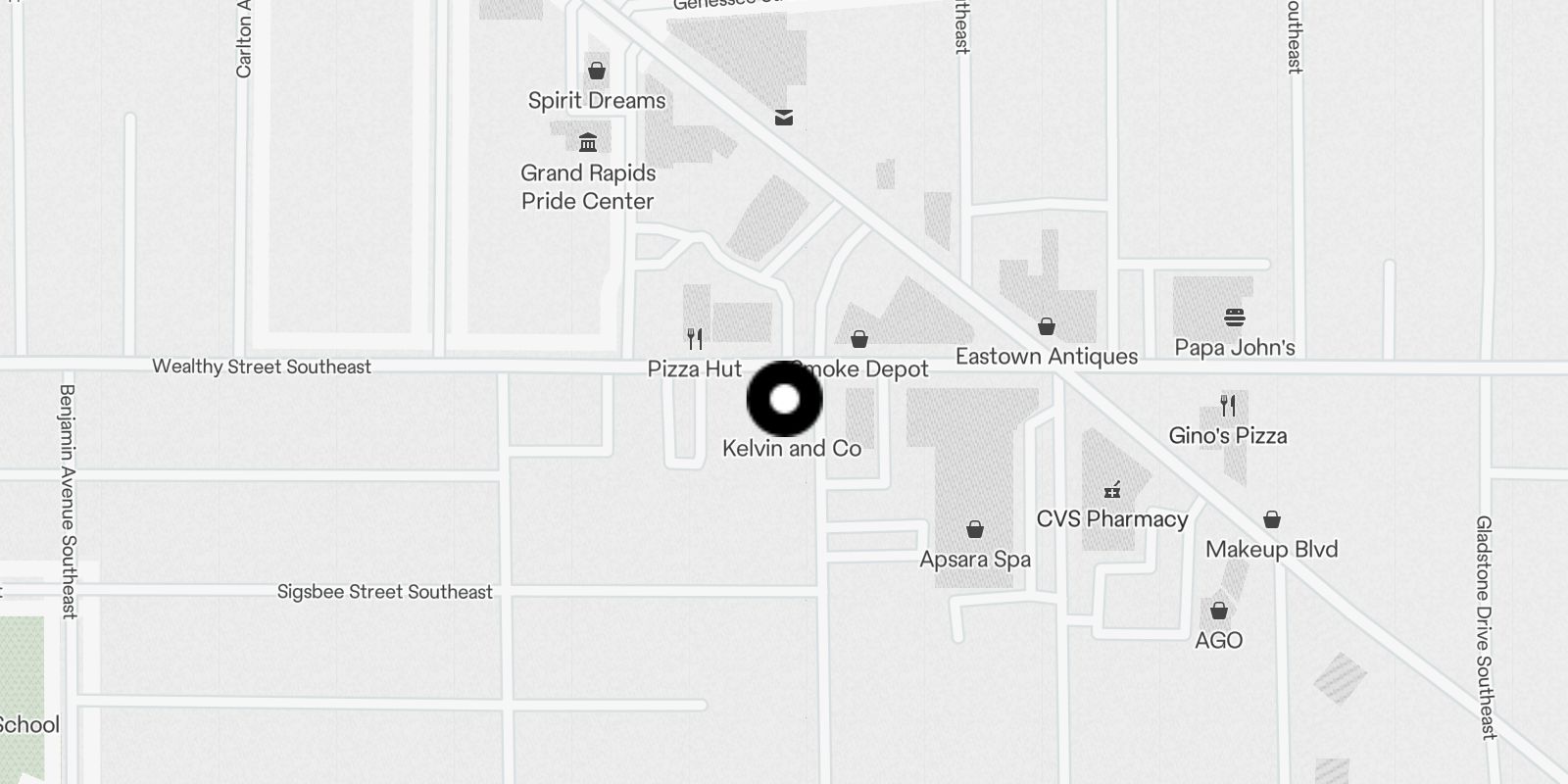Image resolution: width=1568 pixels, height=784 pixels.
Task: Select the Spirit Dreams shop marker
Action: click(x=597, y=71)
